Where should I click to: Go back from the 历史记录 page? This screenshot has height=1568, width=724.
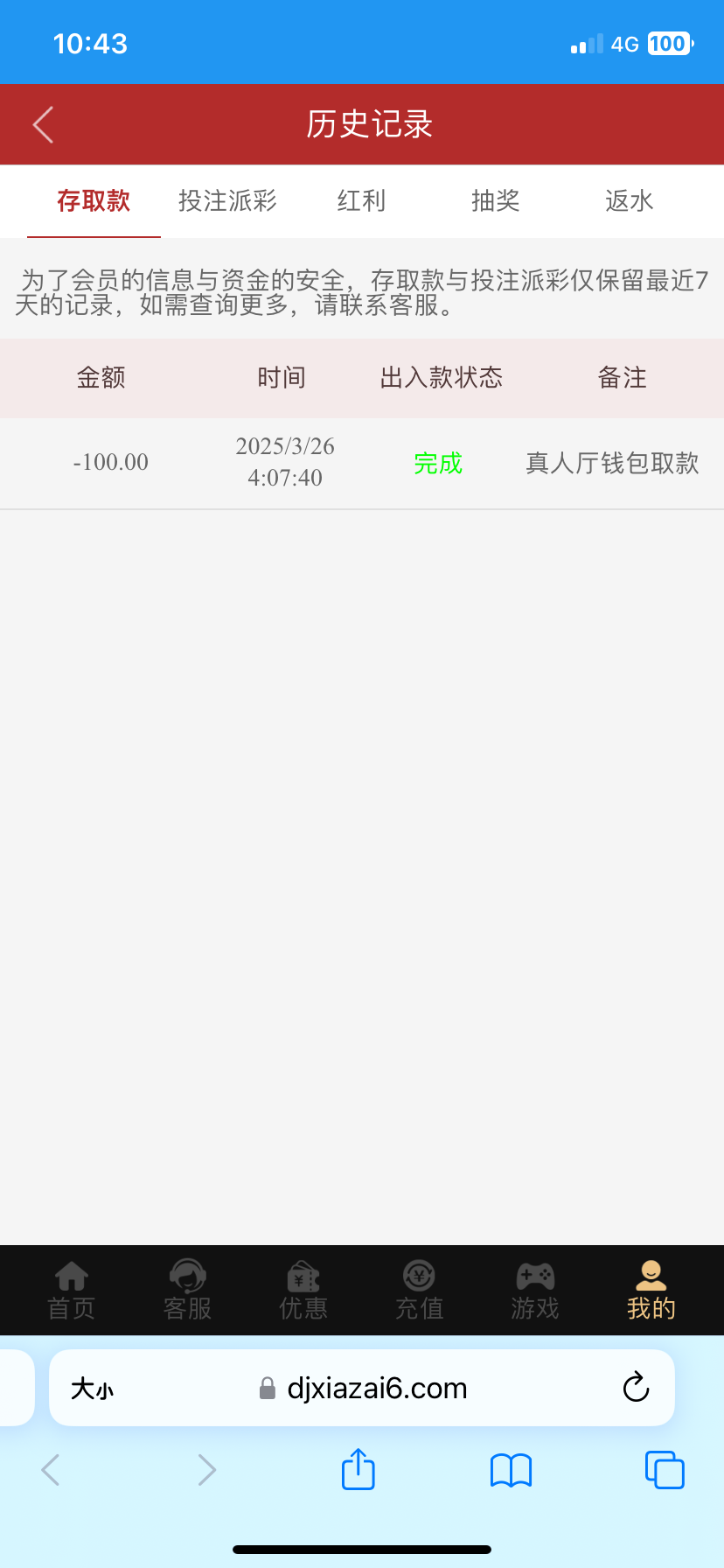[x=44, y=125]
